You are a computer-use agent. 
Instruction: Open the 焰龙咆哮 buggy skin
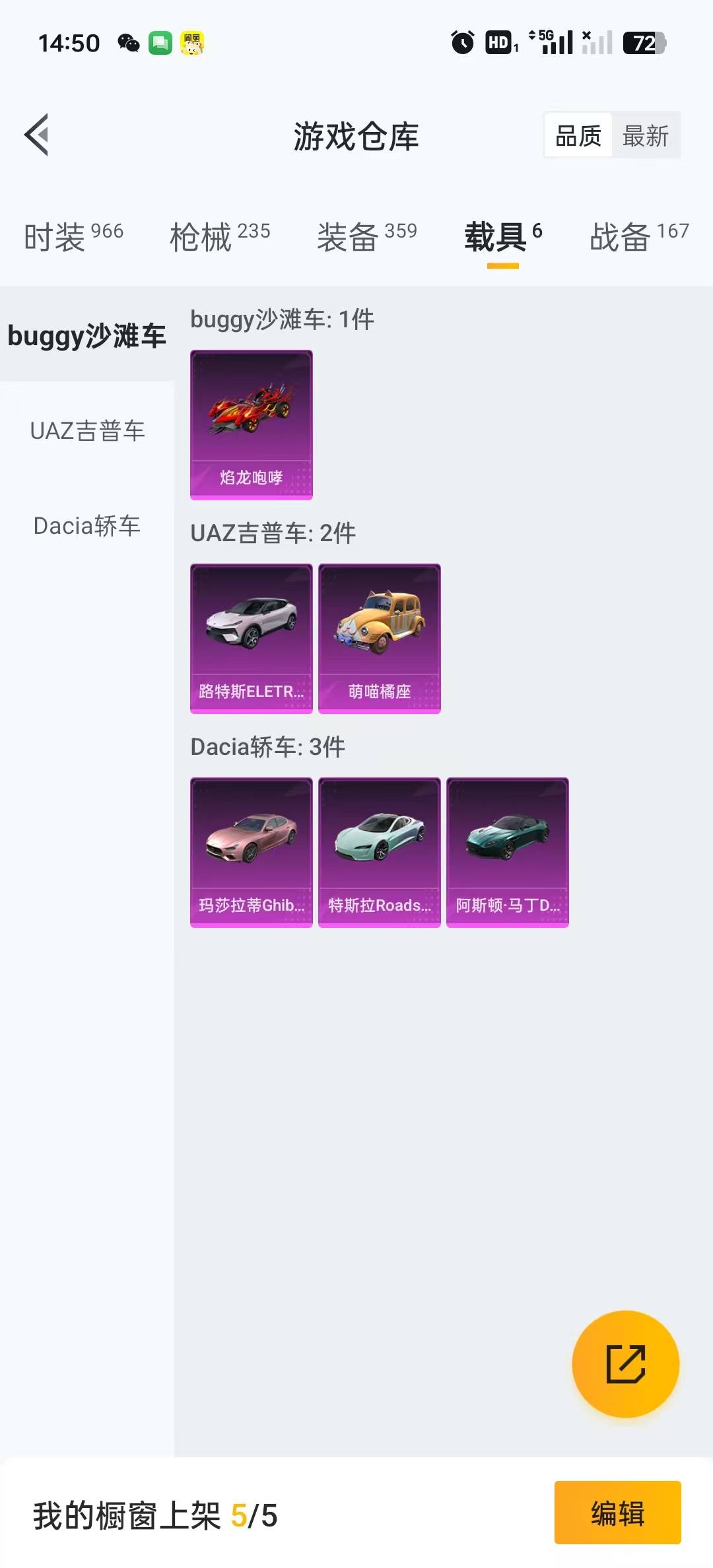tap(251, 424)
